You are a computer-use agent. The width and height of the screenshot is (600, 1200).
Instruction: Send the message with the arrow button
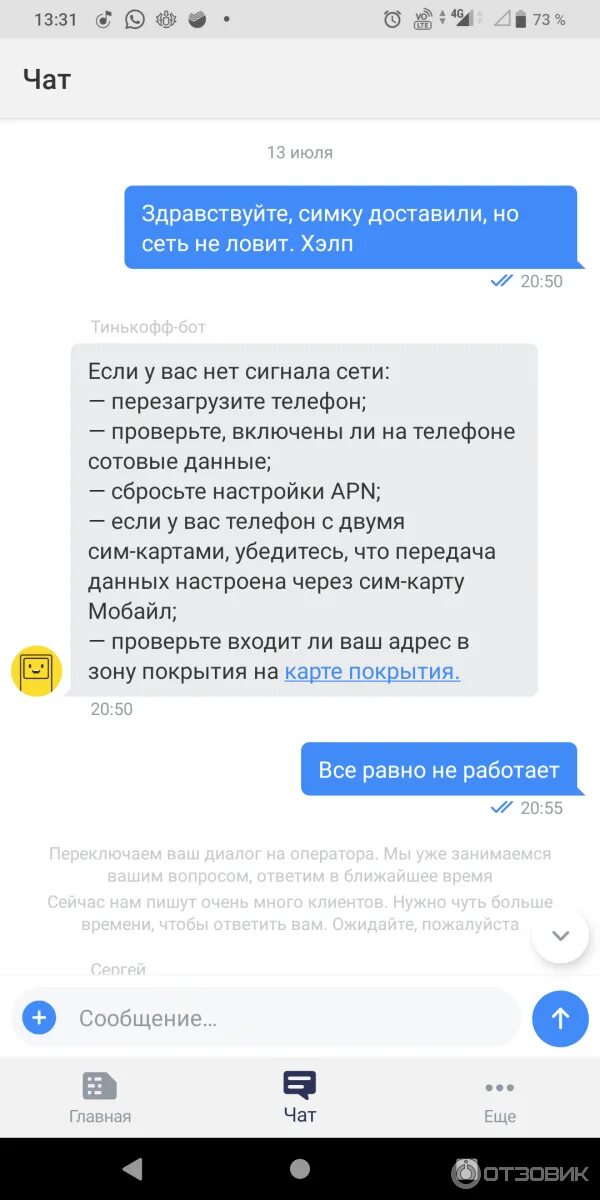(560, 1018)
